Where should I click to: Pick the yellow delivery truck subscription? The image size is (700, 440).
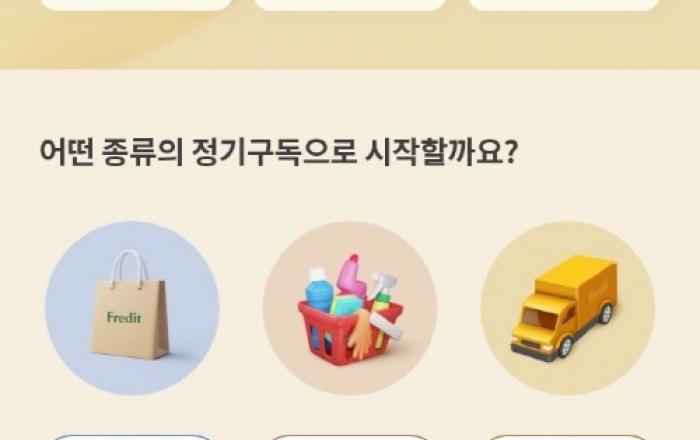[x=567, y=307]
